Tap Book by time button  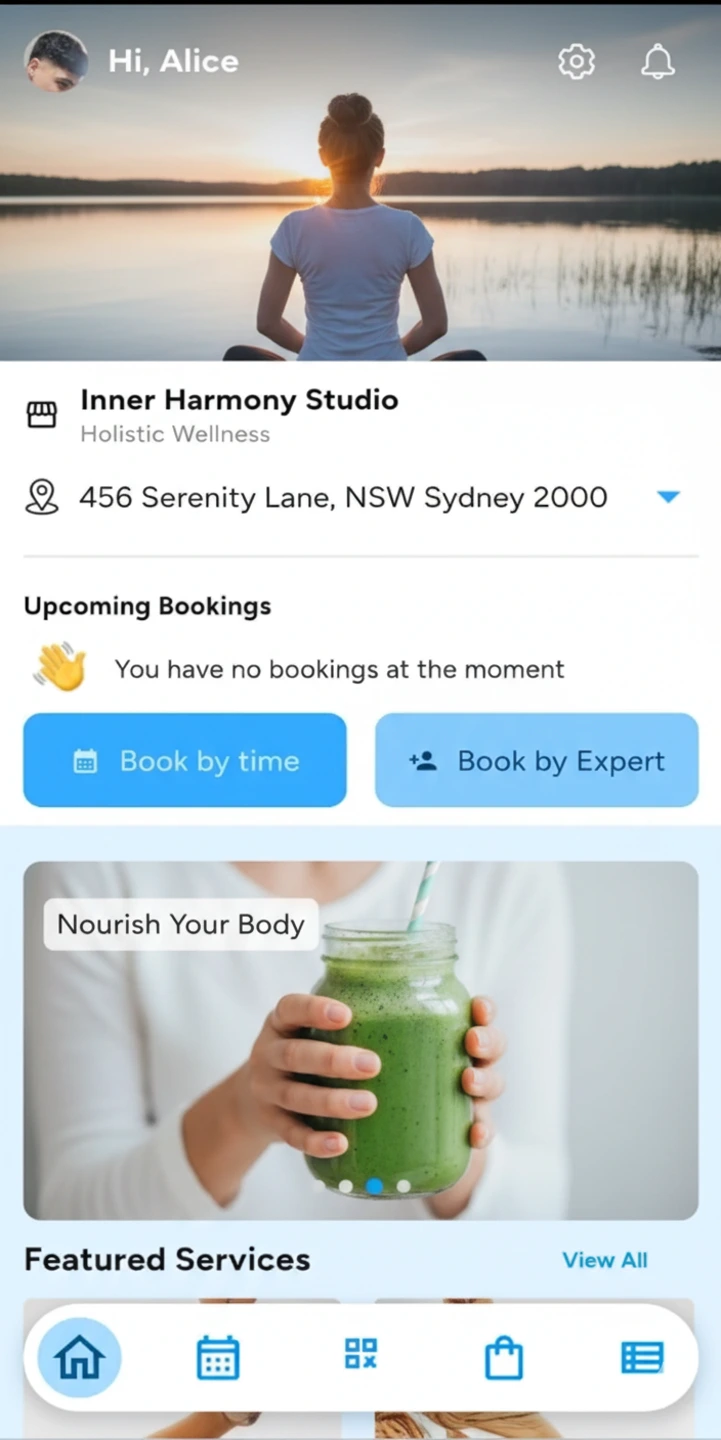click(x=185, y=760)
